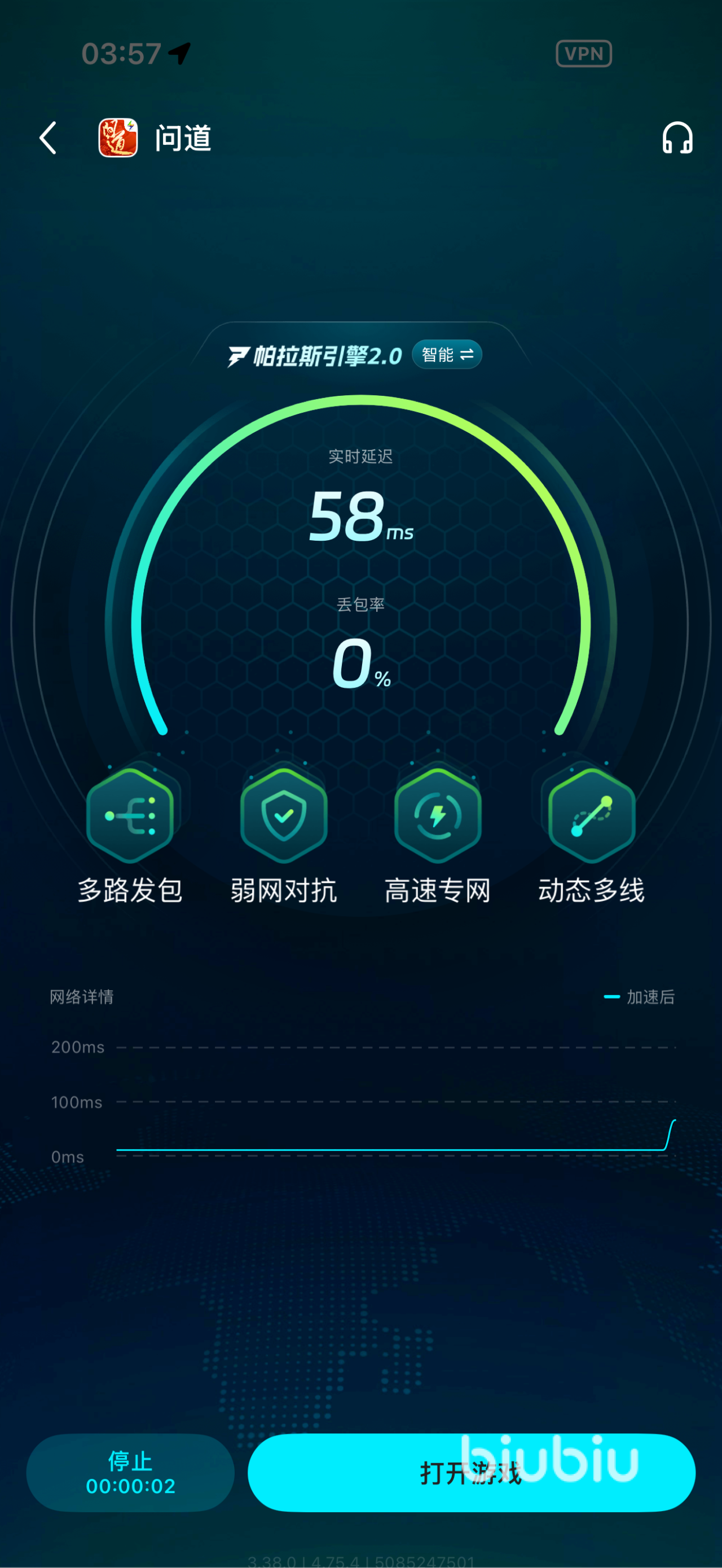This screenshot has width=722, height=1568.
Task: Open customer support headset icon
Action: tap(677, 138)
